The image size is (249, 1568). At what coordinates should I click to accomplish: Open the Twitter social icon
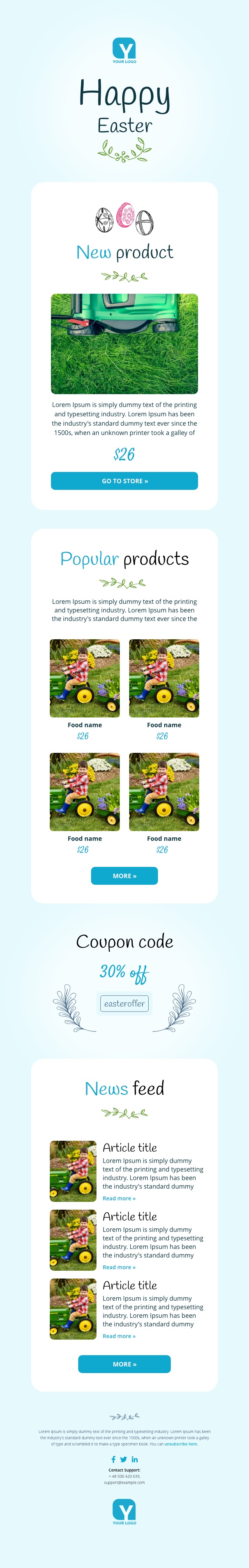[124, 1459]
